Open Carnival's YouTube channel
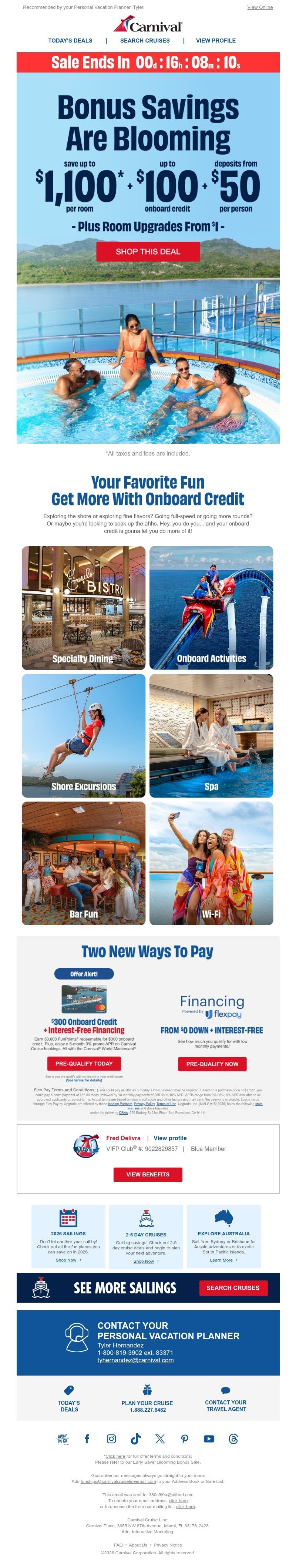296x1568 pixels. (x=209, y=1438)
